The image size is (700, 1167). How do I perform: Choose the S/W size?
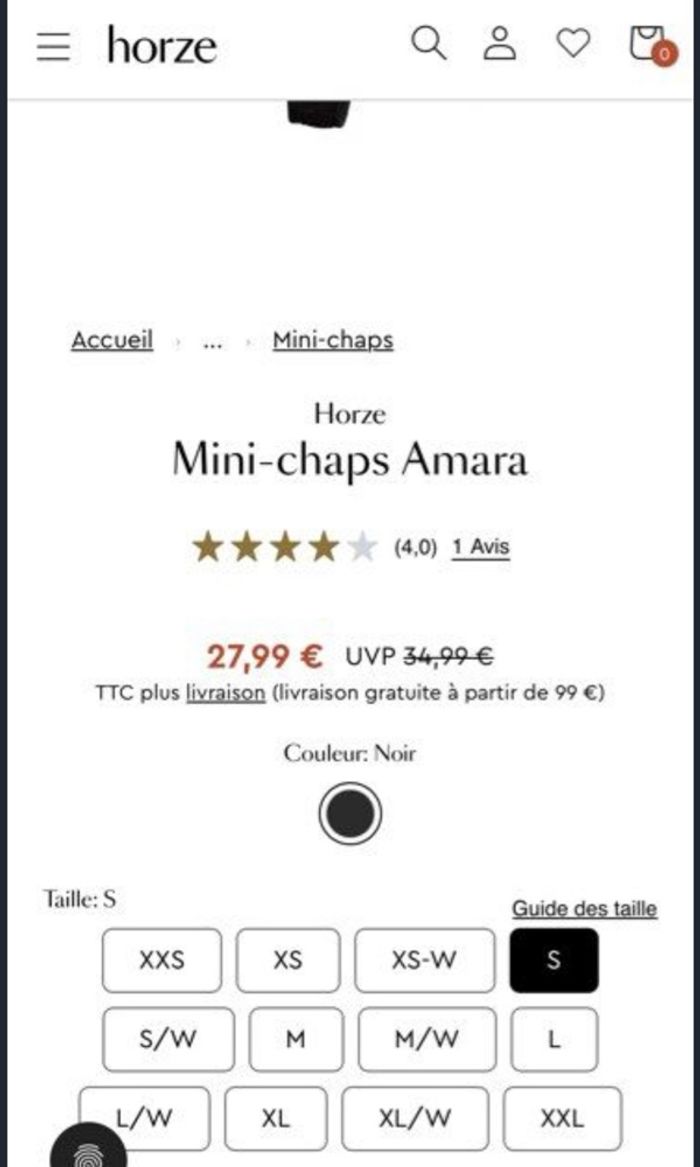pos(168,1039)
